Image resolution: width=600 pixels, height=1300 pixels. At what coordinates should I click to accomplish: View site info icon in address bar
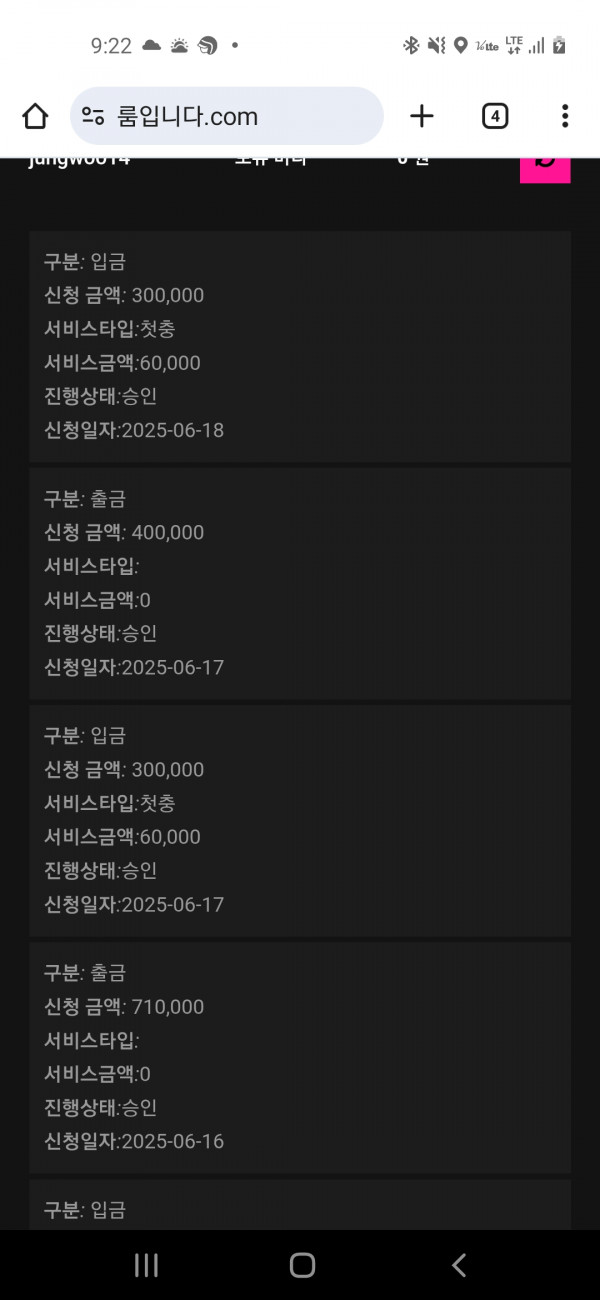click(93, 117)
